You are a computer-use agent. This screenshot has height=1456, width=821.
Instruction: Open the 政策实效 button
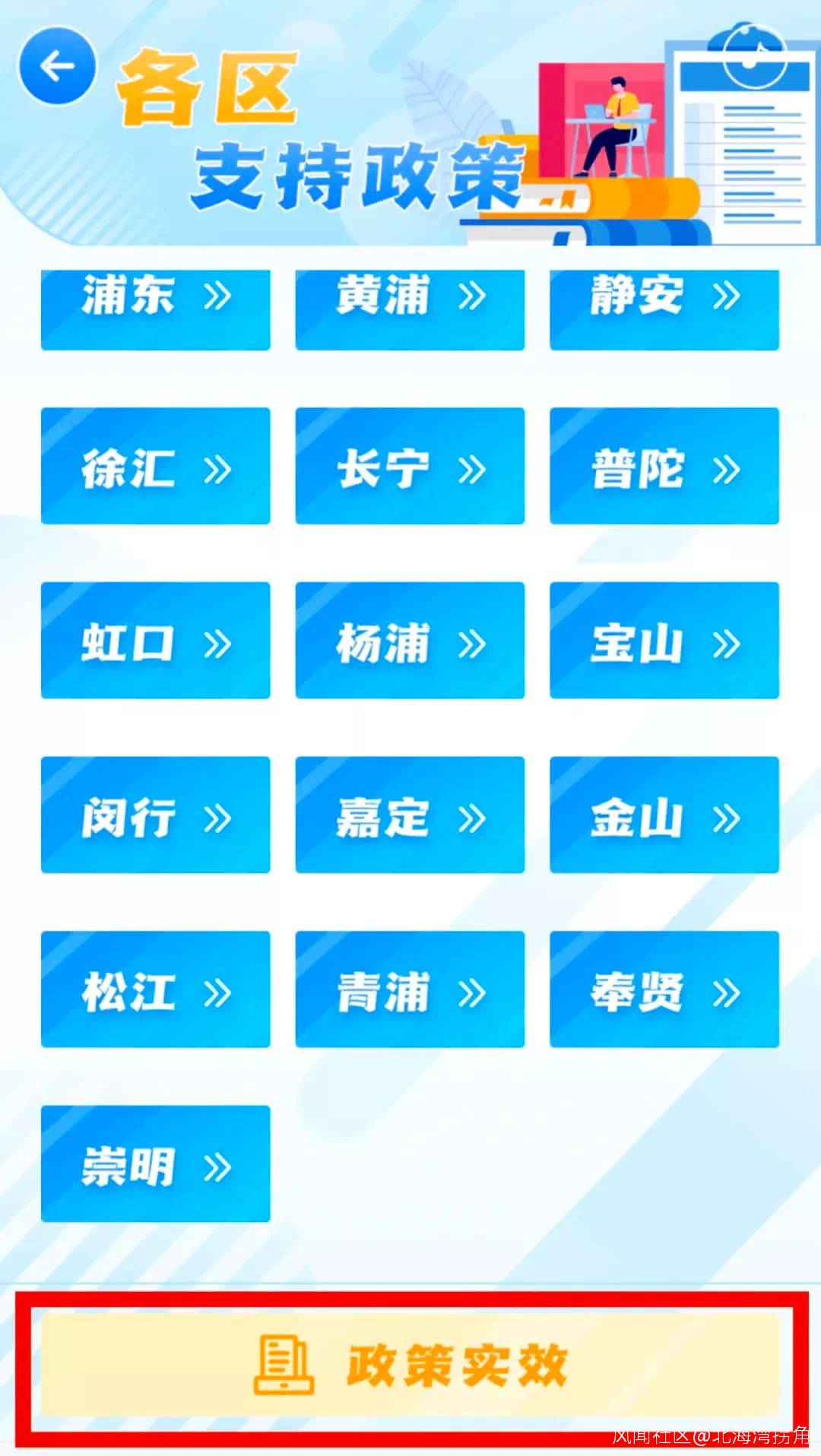tap(410, 1365)
